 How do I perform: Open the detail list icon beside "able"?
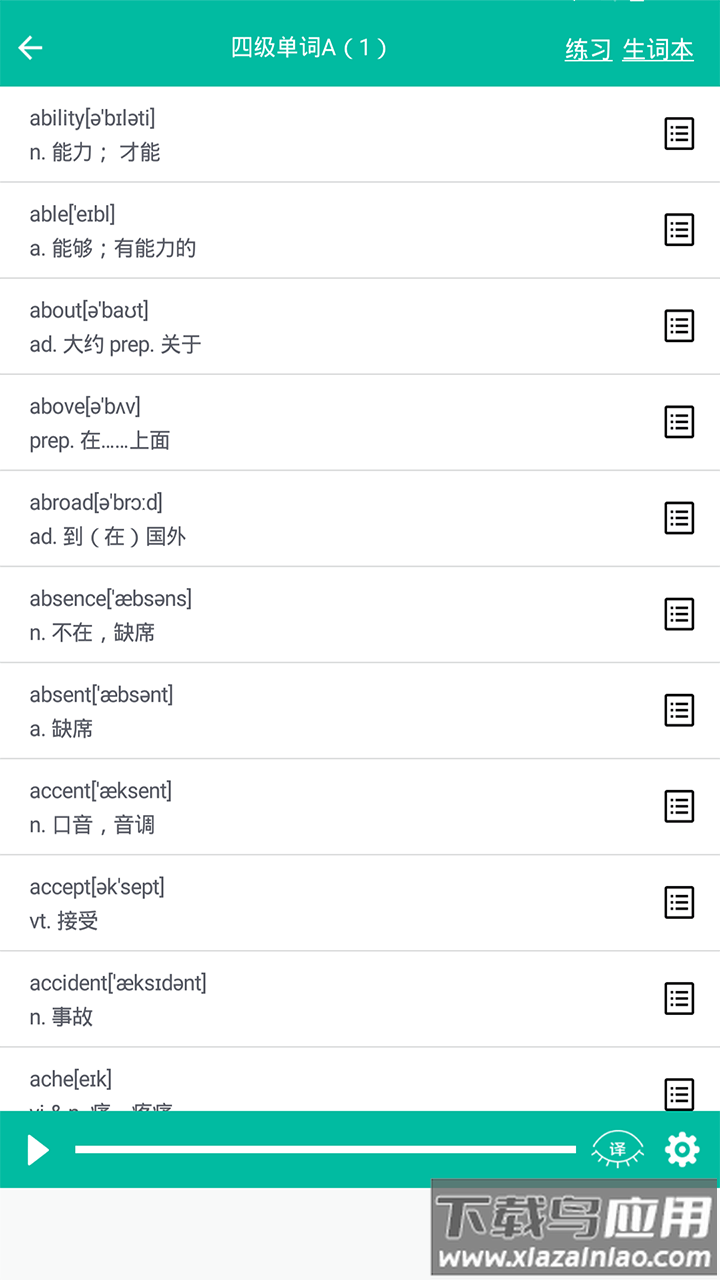pyautogui.click(x=678, y=229)
